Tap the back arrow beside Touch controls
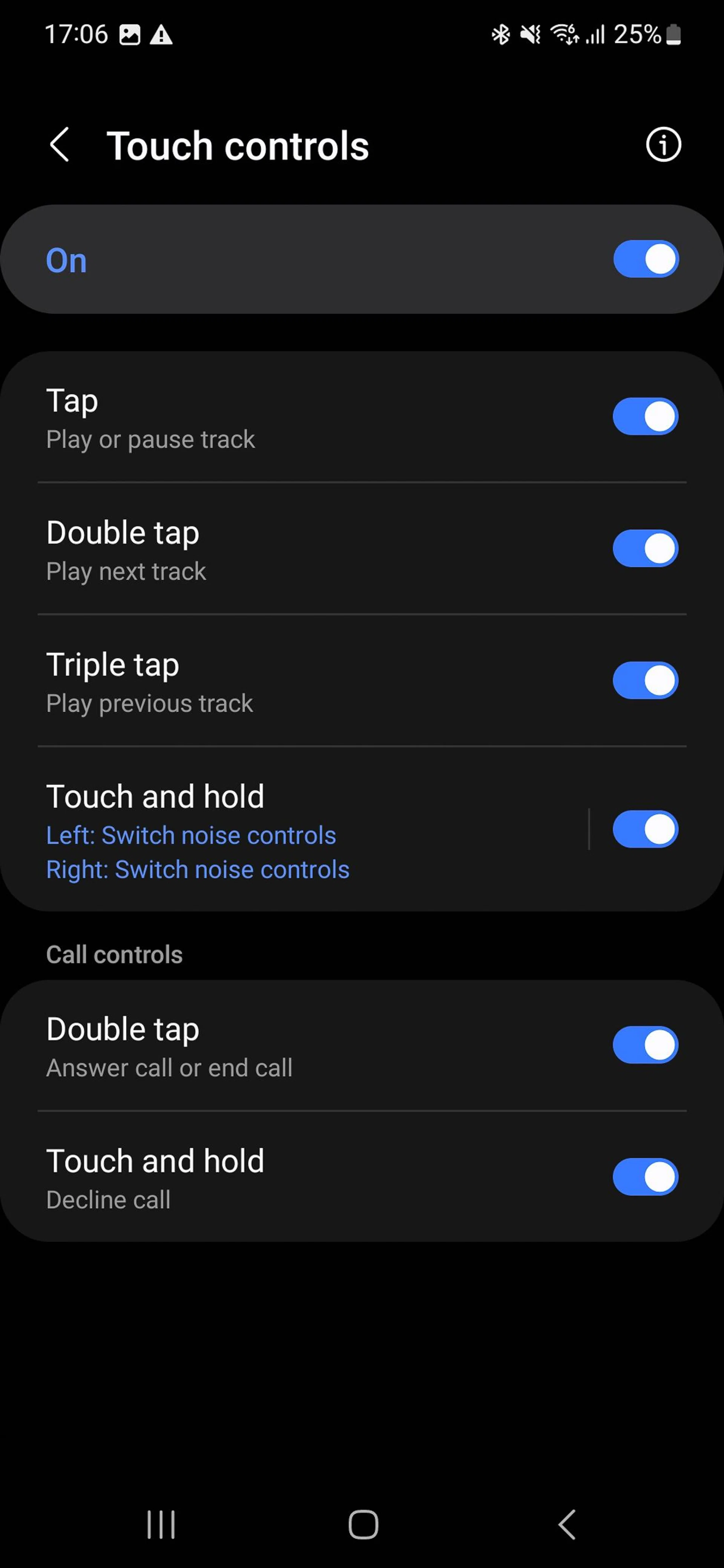Image resolution: width=724 pixels, height=1568 pixels. click(x=59, y=145)
